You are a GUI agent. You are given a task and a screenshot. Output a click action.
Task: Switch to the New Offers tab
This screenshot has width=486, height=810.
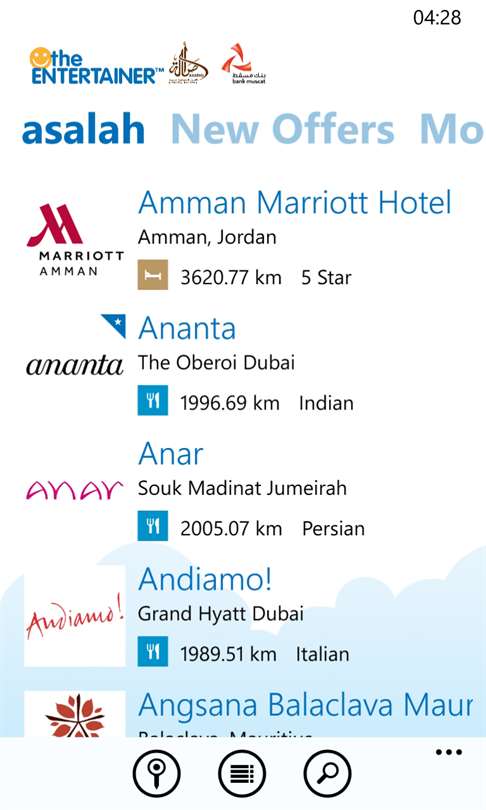coord(283,129)
